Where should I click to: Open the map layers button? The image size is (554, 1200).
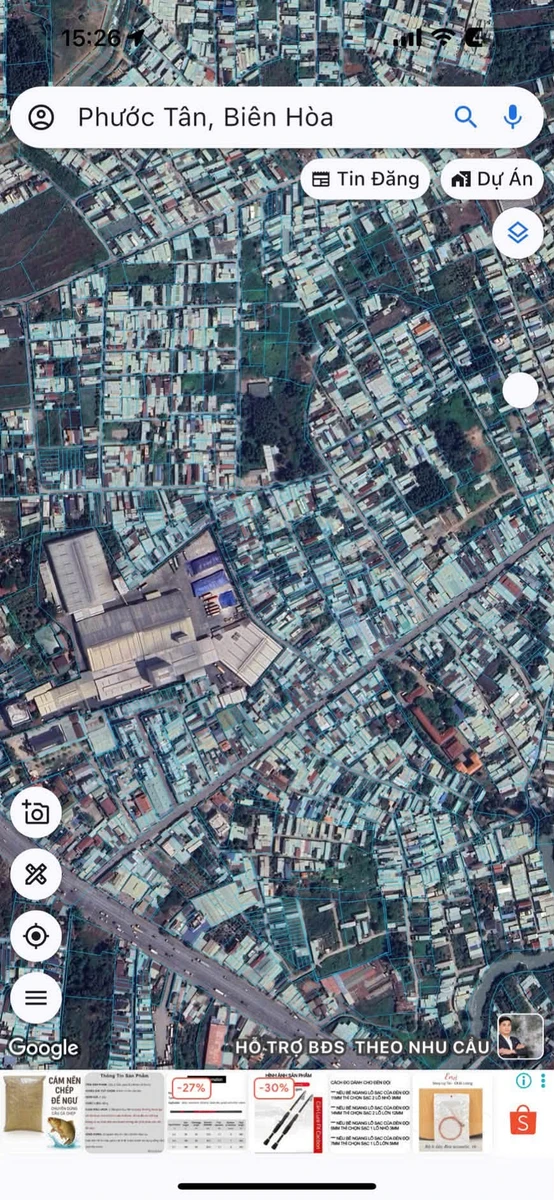point(517,233)
